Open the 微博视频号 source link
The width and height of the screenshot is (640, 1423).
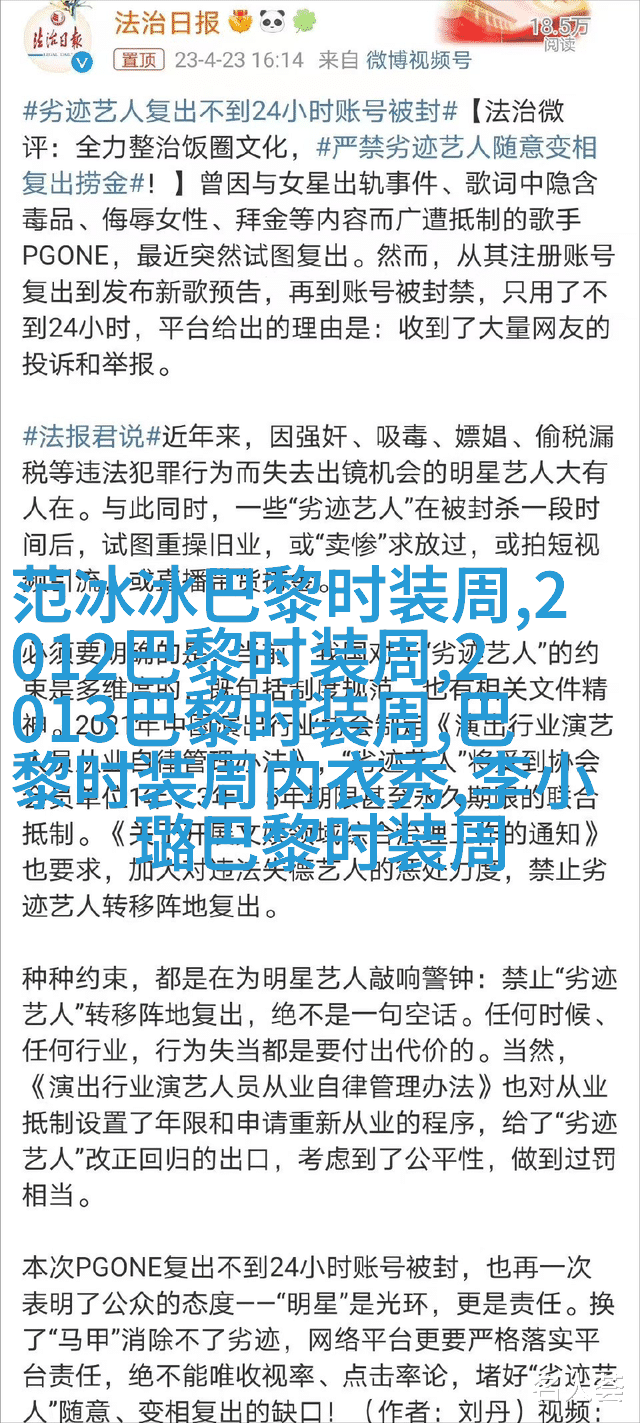pos(419,60)
